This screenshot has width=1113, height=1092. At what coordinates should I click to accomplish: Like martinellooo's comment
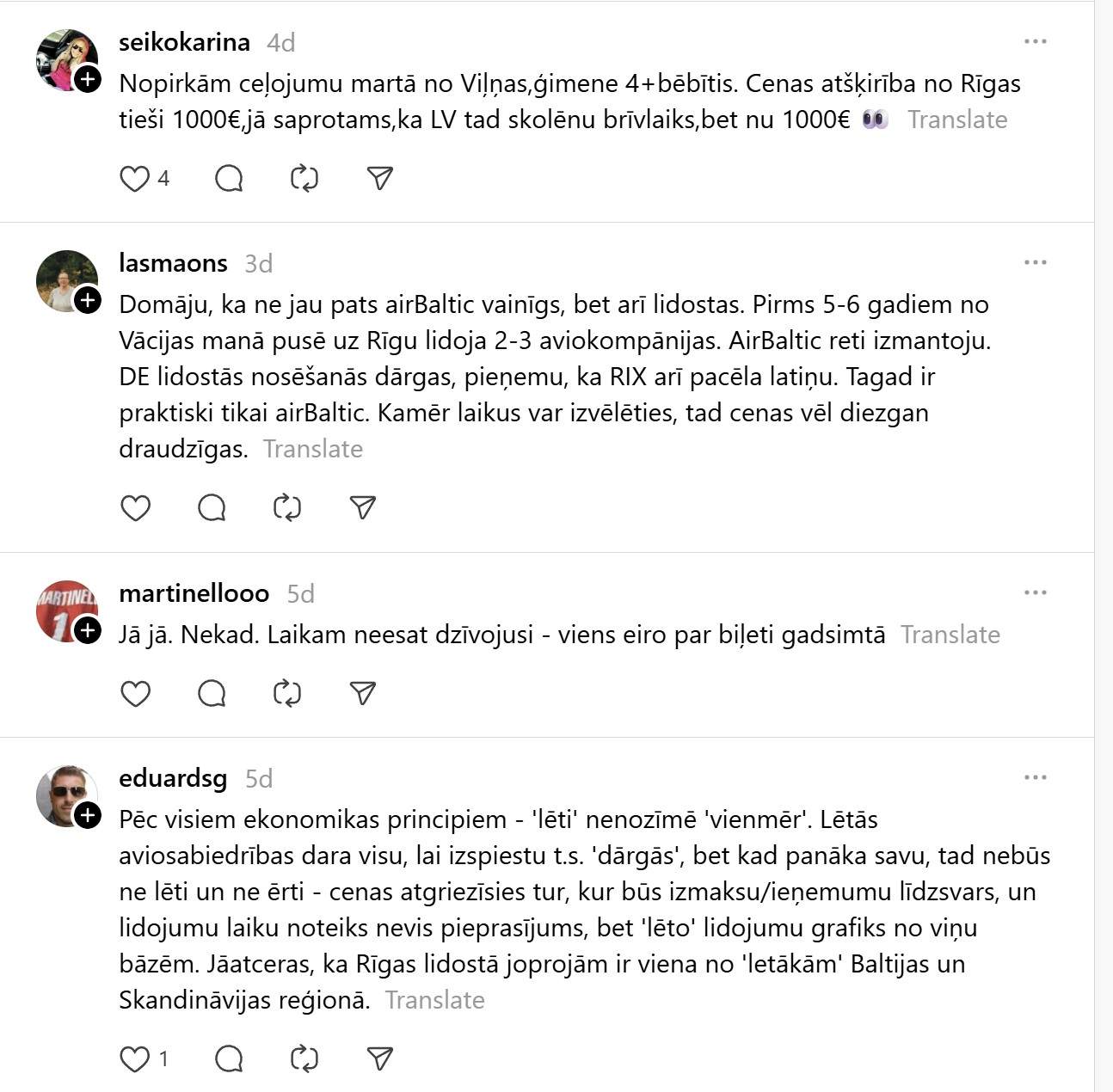point(135,694)
